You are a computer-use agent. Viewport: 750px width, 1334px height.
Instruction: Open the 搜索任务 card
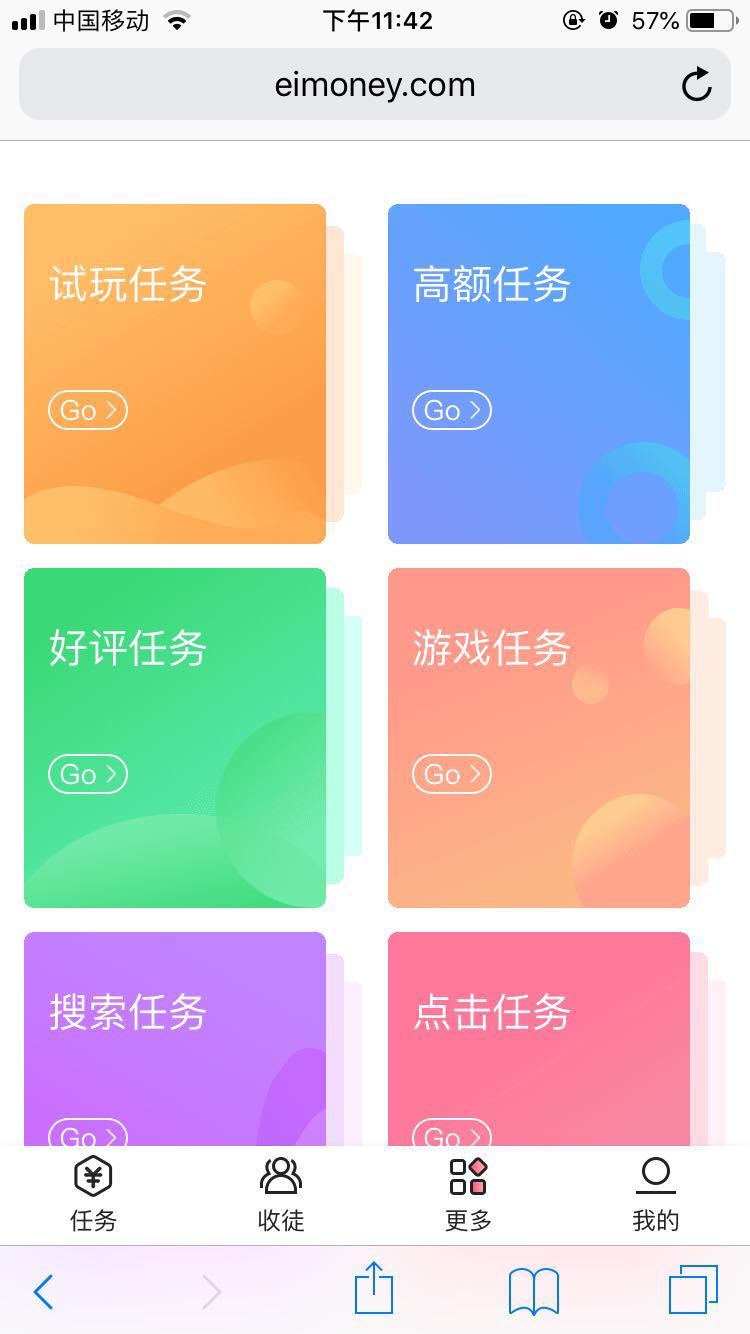coord(175,1040)
